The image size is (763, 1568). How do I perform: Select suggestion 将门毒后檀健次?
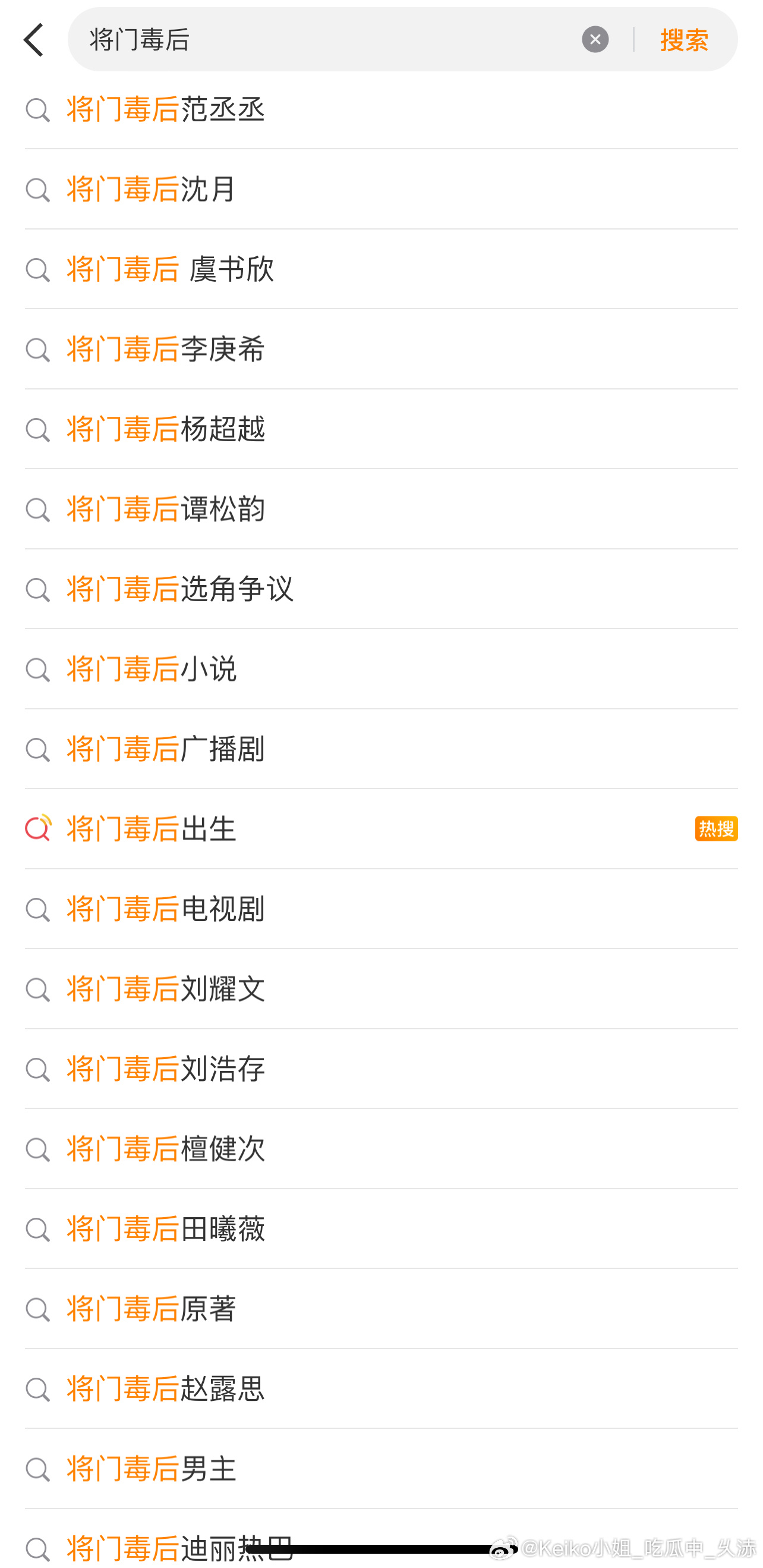coord(381,1149)
